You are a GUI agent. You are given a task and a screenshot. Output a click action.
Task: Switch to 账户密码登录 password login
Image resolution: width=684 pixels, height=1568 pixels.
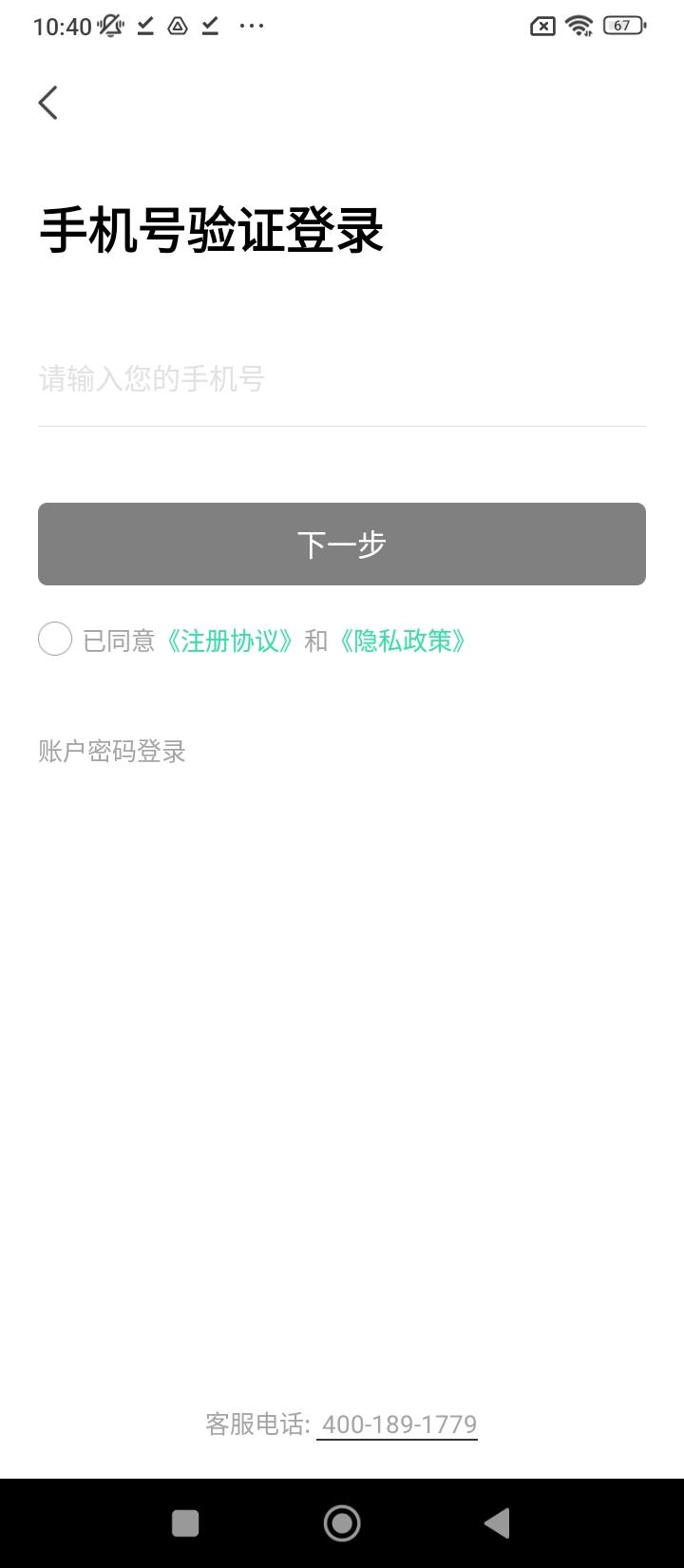point(111,752)
